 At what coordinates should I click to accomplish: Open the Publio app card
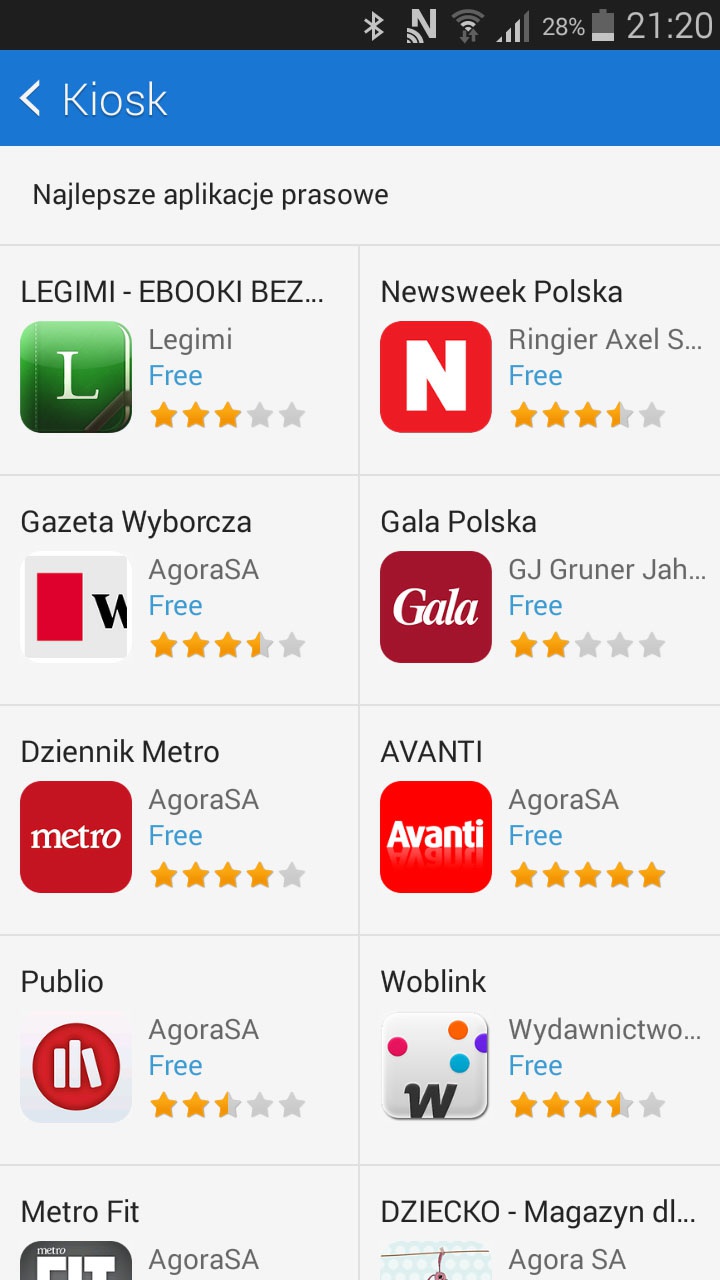(x=179, y=1050)
